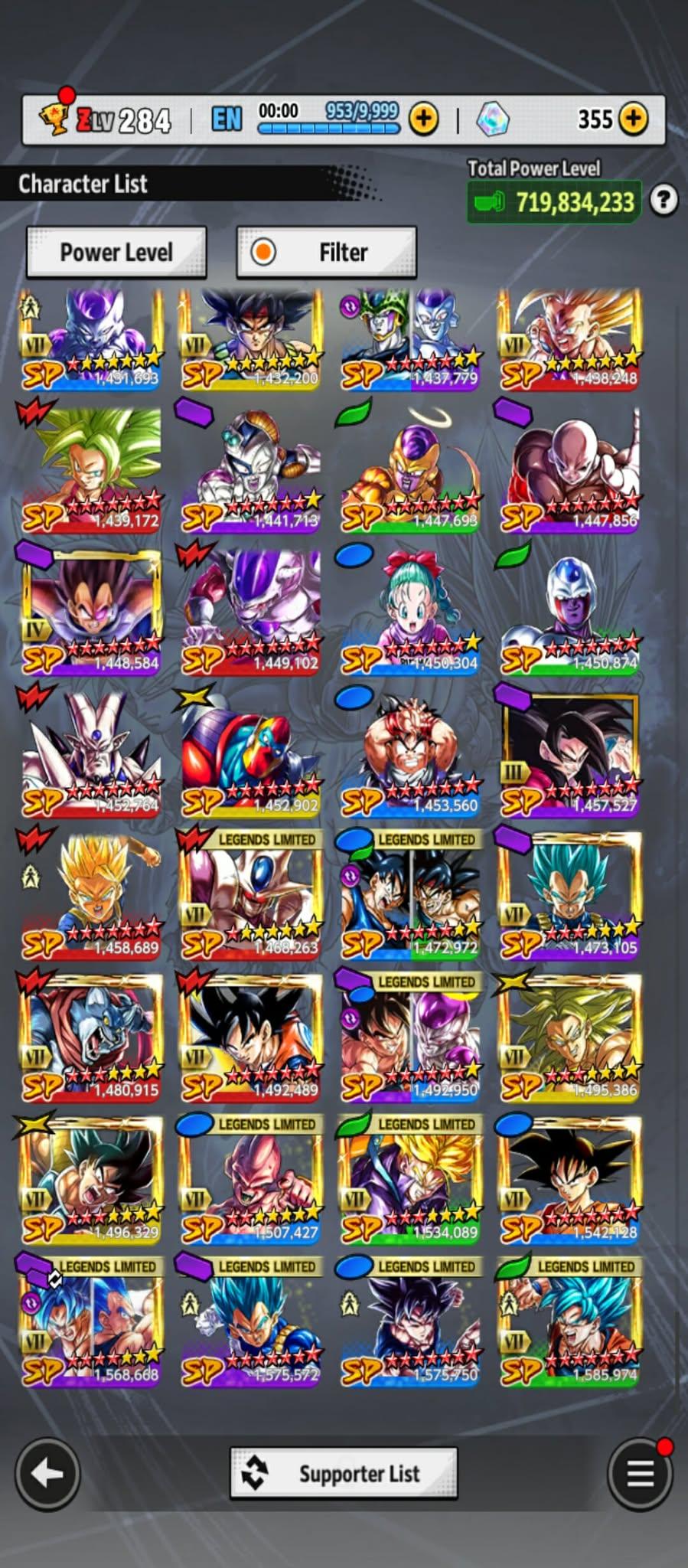View the character with power 1,473,105
The height and width of the screenshot is (1568, 688).
tap(569, 897)
